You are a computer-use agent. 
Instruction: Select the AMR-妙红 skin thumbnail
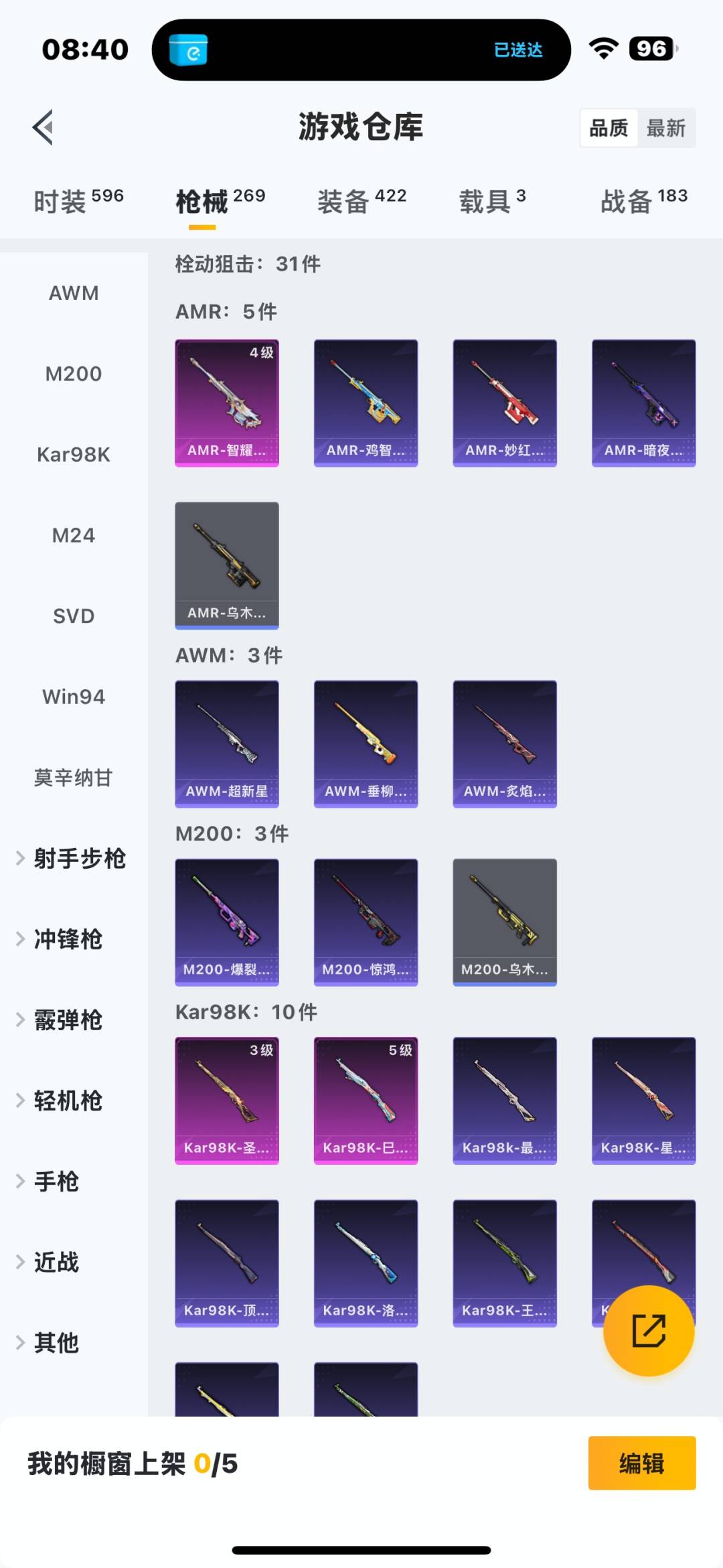pyautogui.click(x=505, y=401)
